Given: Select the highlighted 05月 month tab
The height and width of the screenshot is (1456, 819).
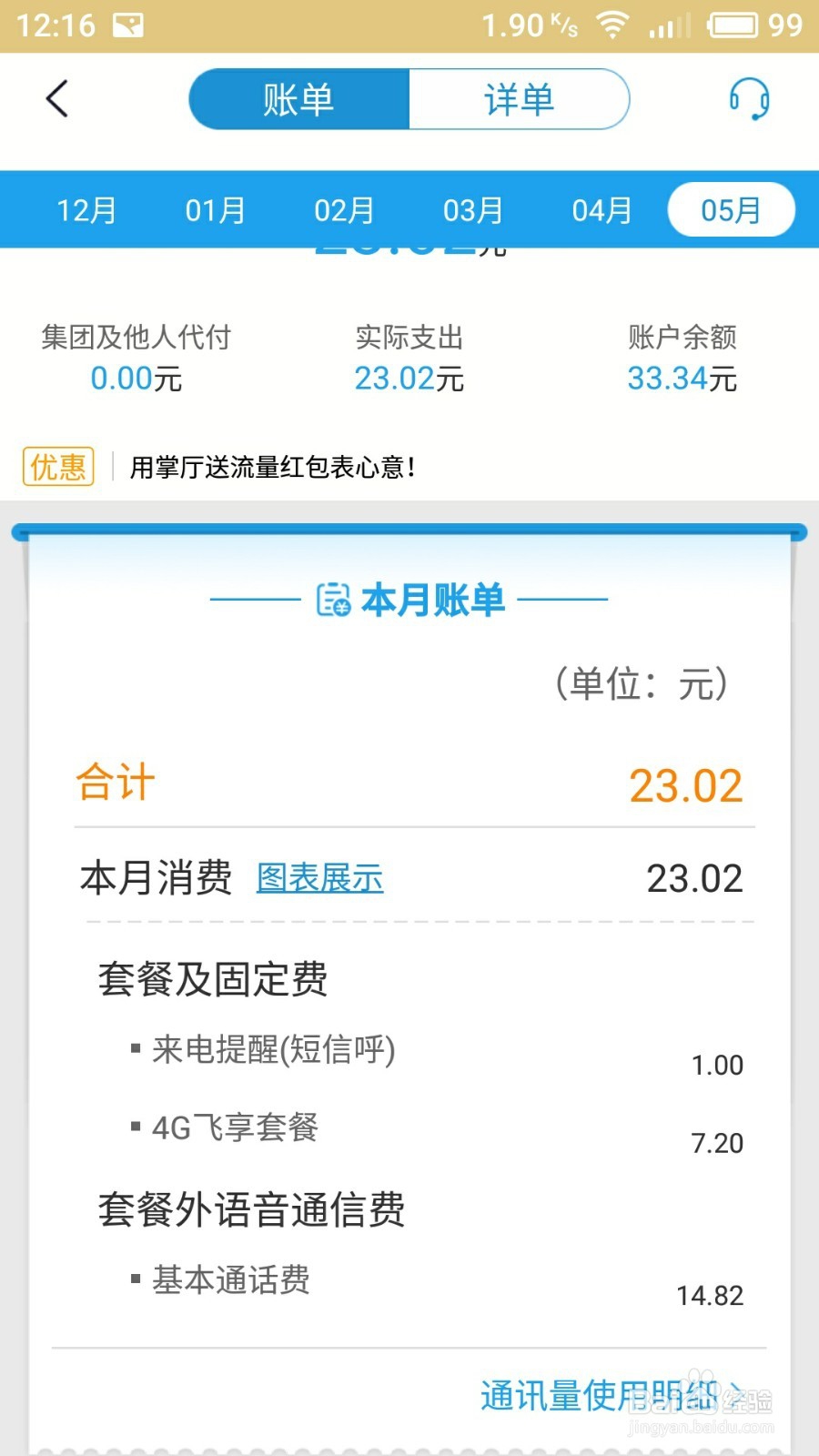Looking at the screenshot, I should (x=731, y=210).
